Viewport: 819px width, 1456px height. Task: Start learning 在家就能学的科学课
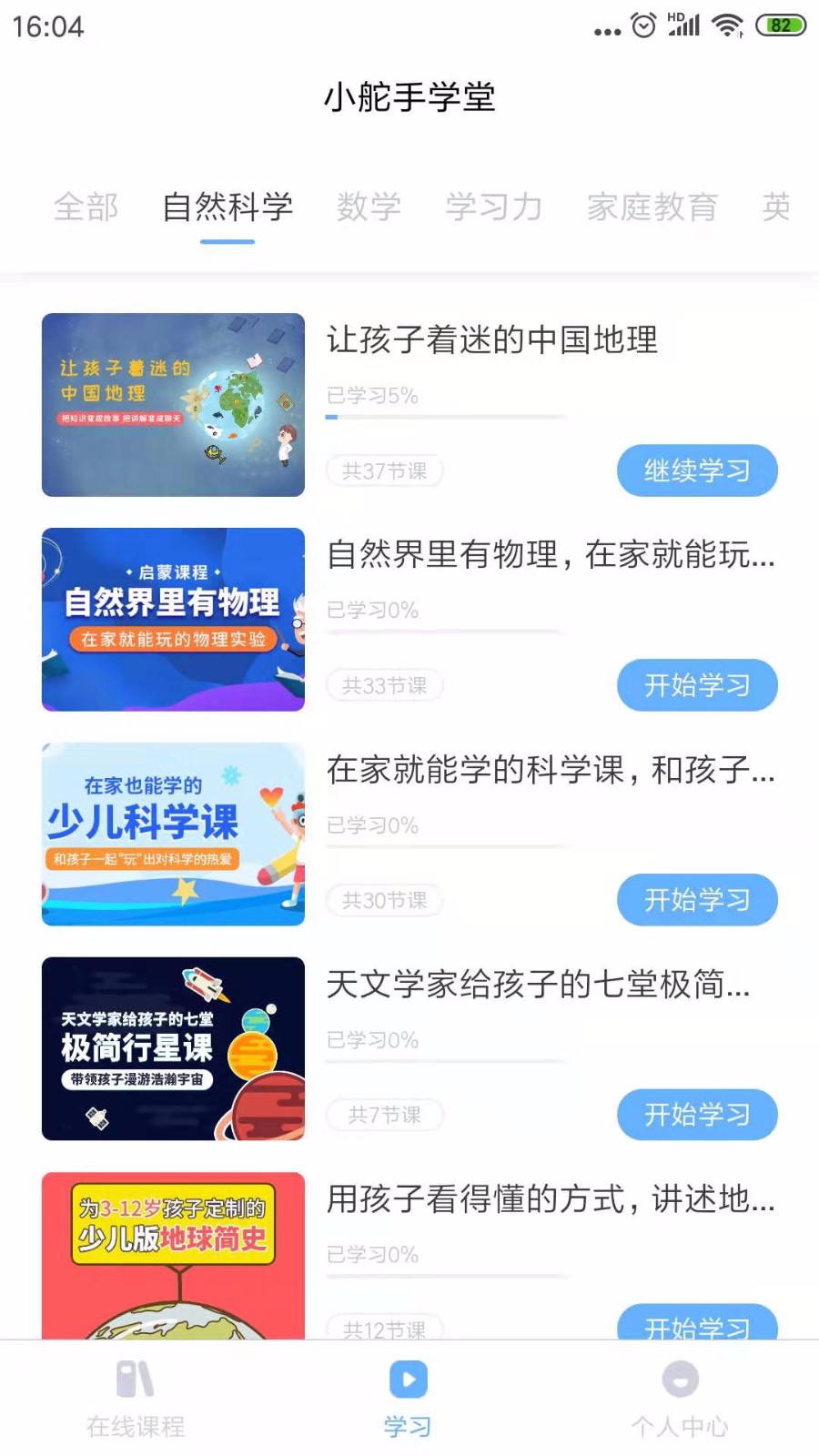point(697,900)
